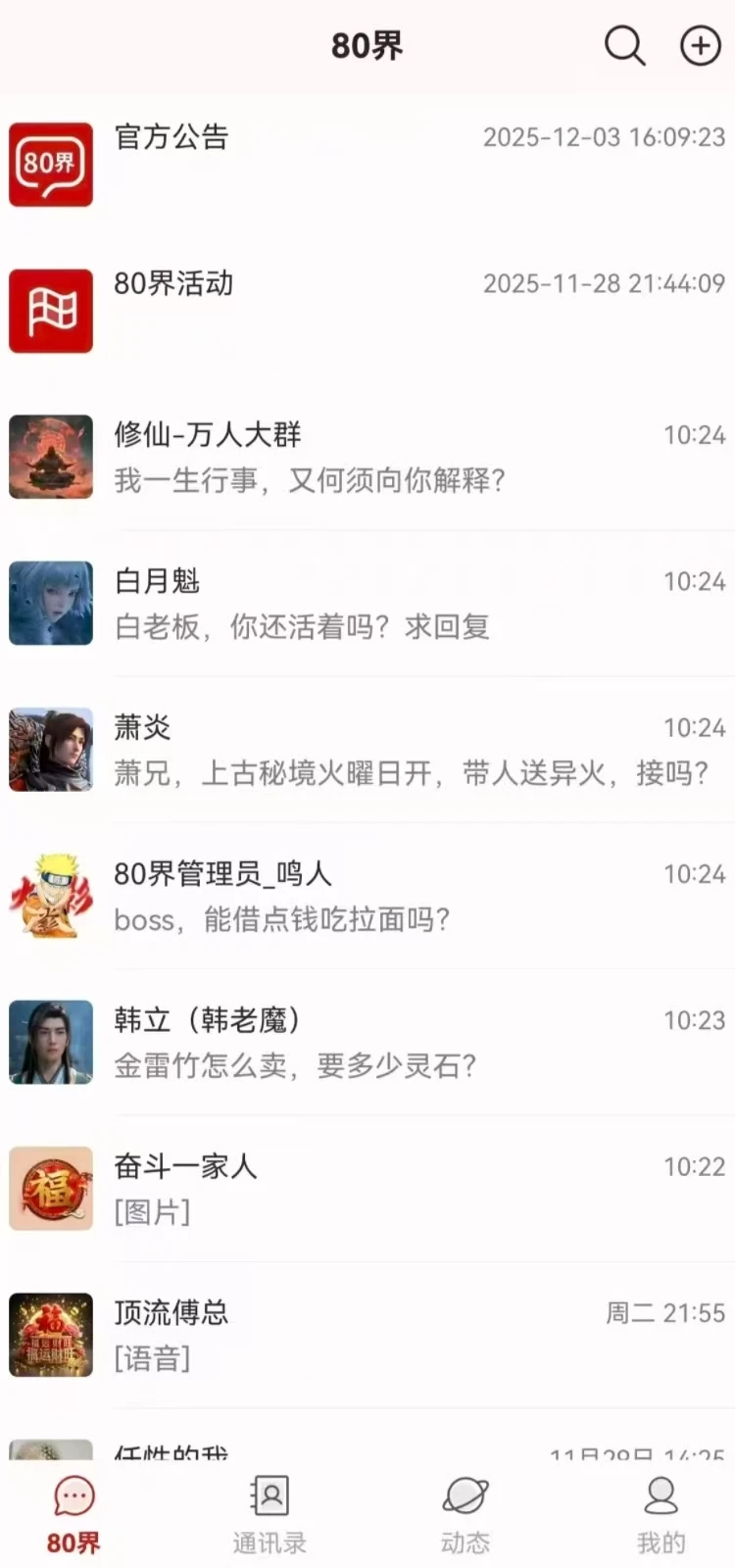Select 萧炎's avatar image
Screen dimensions: 735x1568
tap(50, 749)
